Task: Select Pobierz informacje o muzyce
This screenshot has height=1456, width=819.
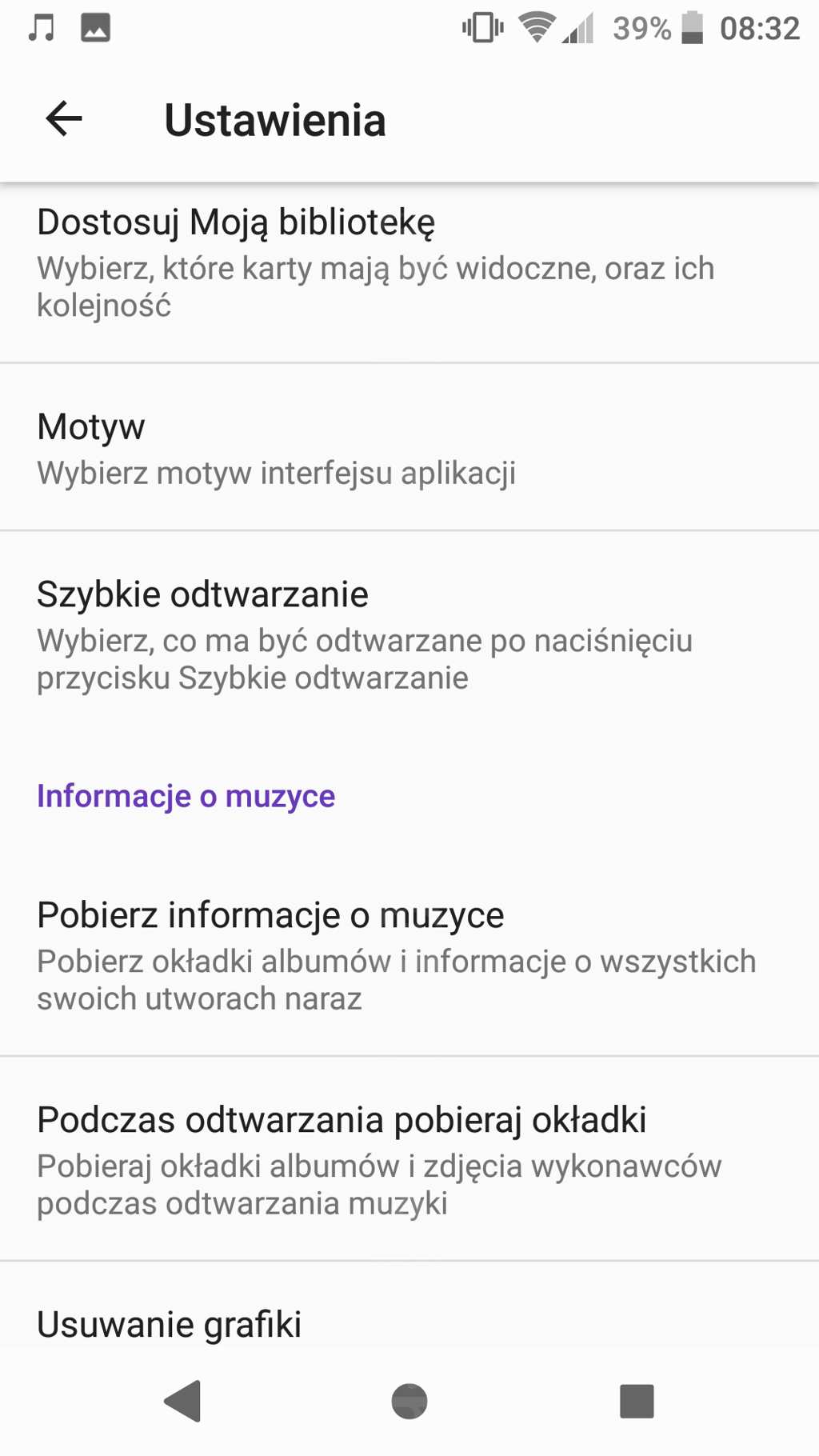Action: point(408,955)
